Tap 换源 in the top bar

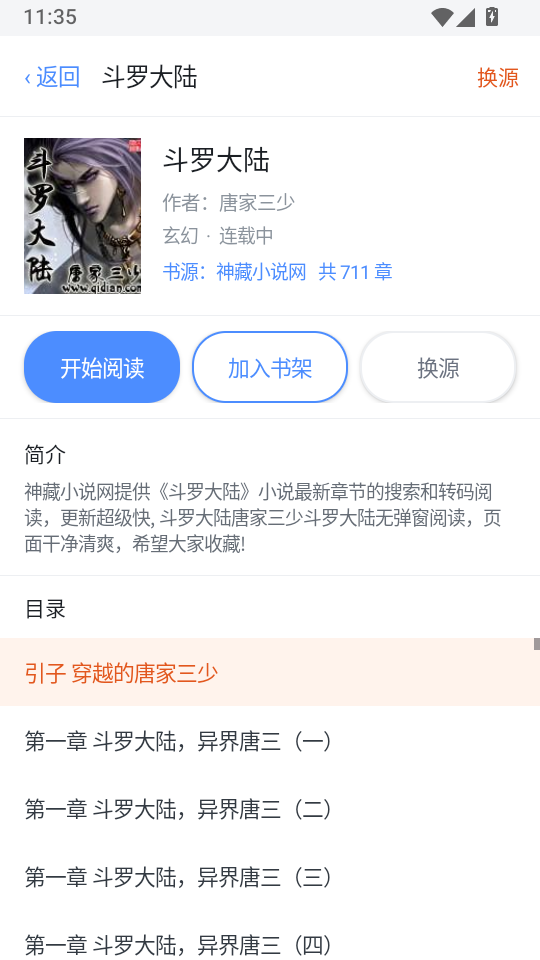click(x=498, y=78)
